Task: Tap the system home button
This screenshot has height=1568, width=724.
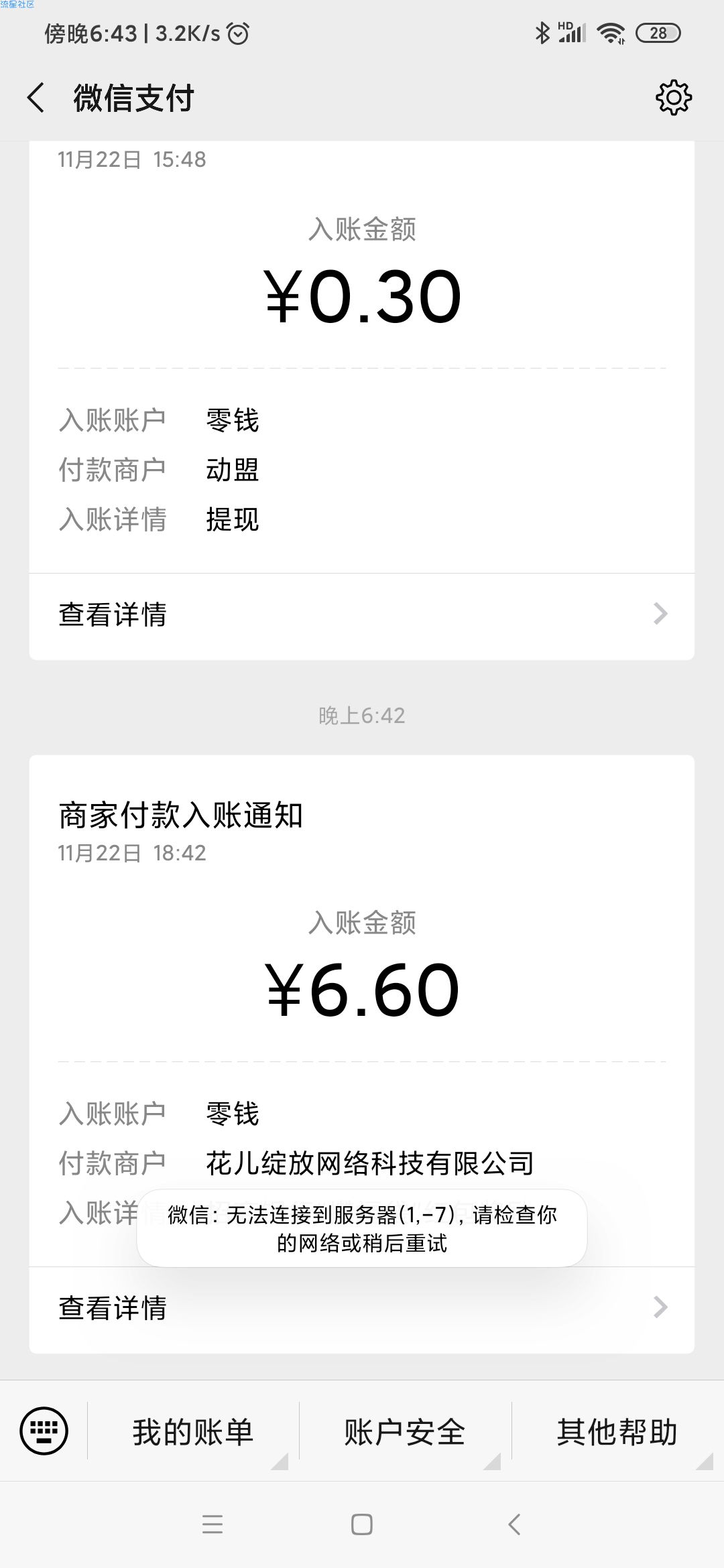Action: (x=362, y=1524)
